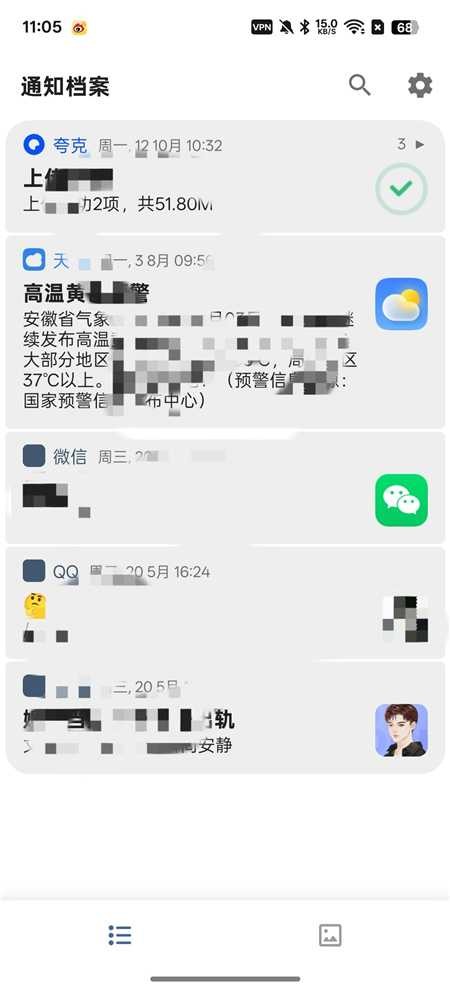Expand the 3 grouped 夸克 notifications

pyautogui.click(x=411, y=145)
